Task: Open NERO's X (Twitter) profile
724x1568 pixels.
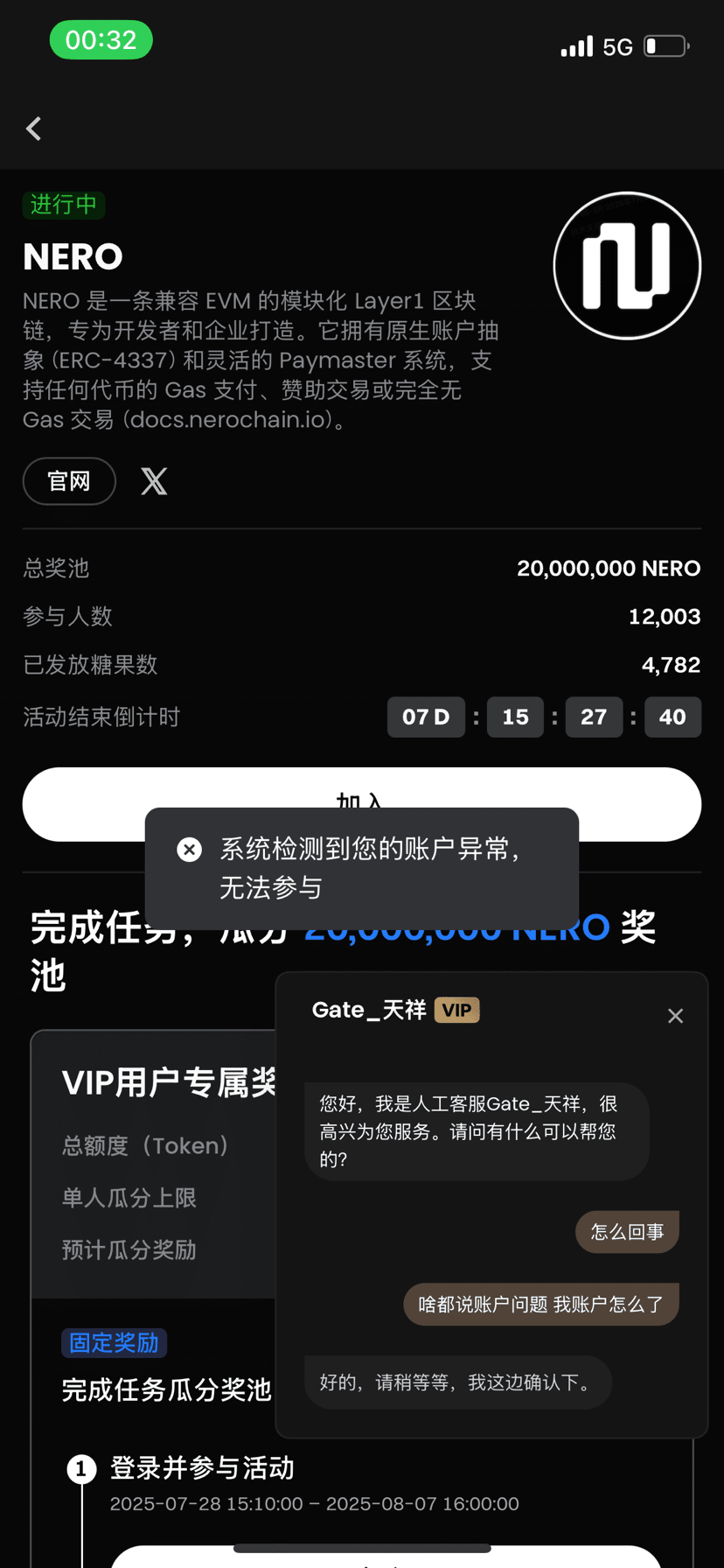Action: [154, 481]
